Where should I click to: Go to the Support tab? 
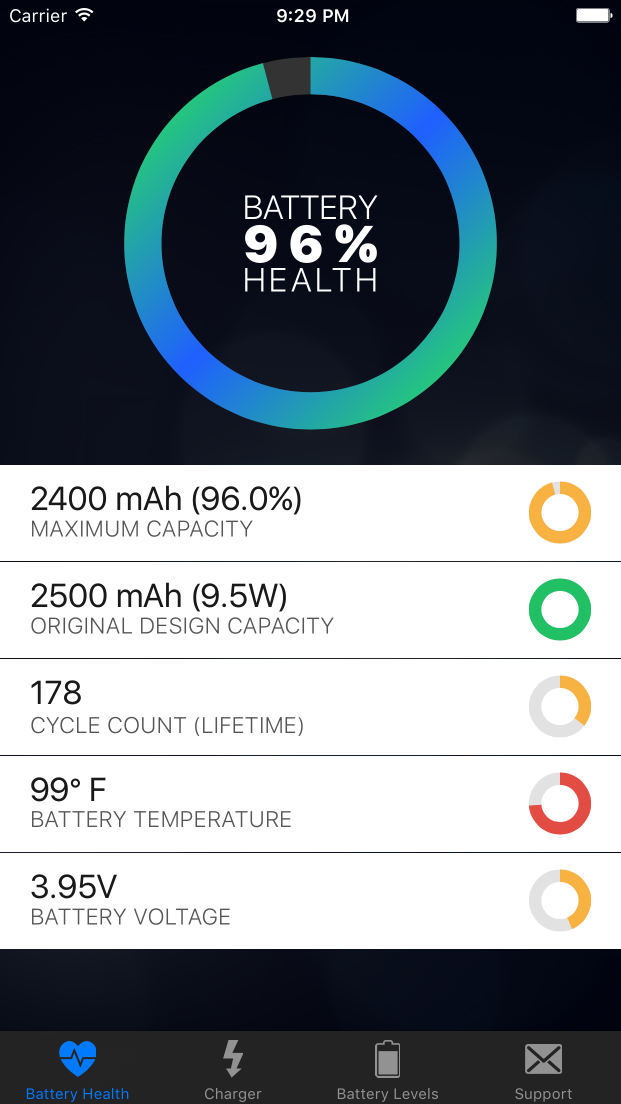click(x=543, y=1067)
